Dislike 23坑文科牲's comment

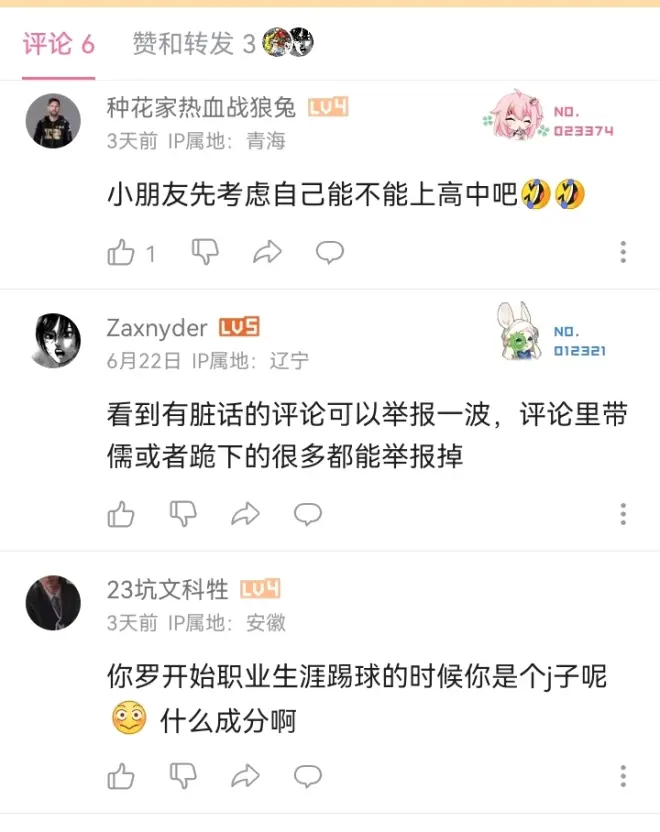(x=183, y=775)
